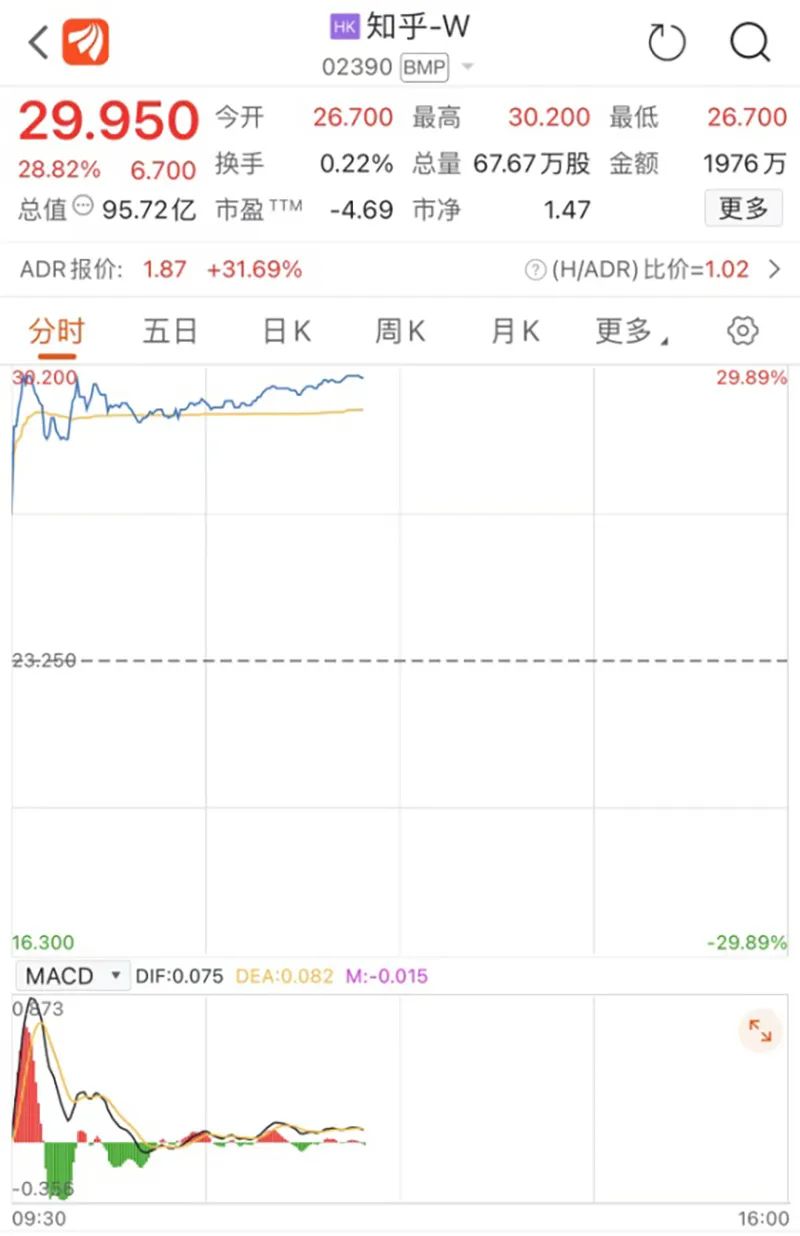Show the 总值 info icon

point(83,207)
